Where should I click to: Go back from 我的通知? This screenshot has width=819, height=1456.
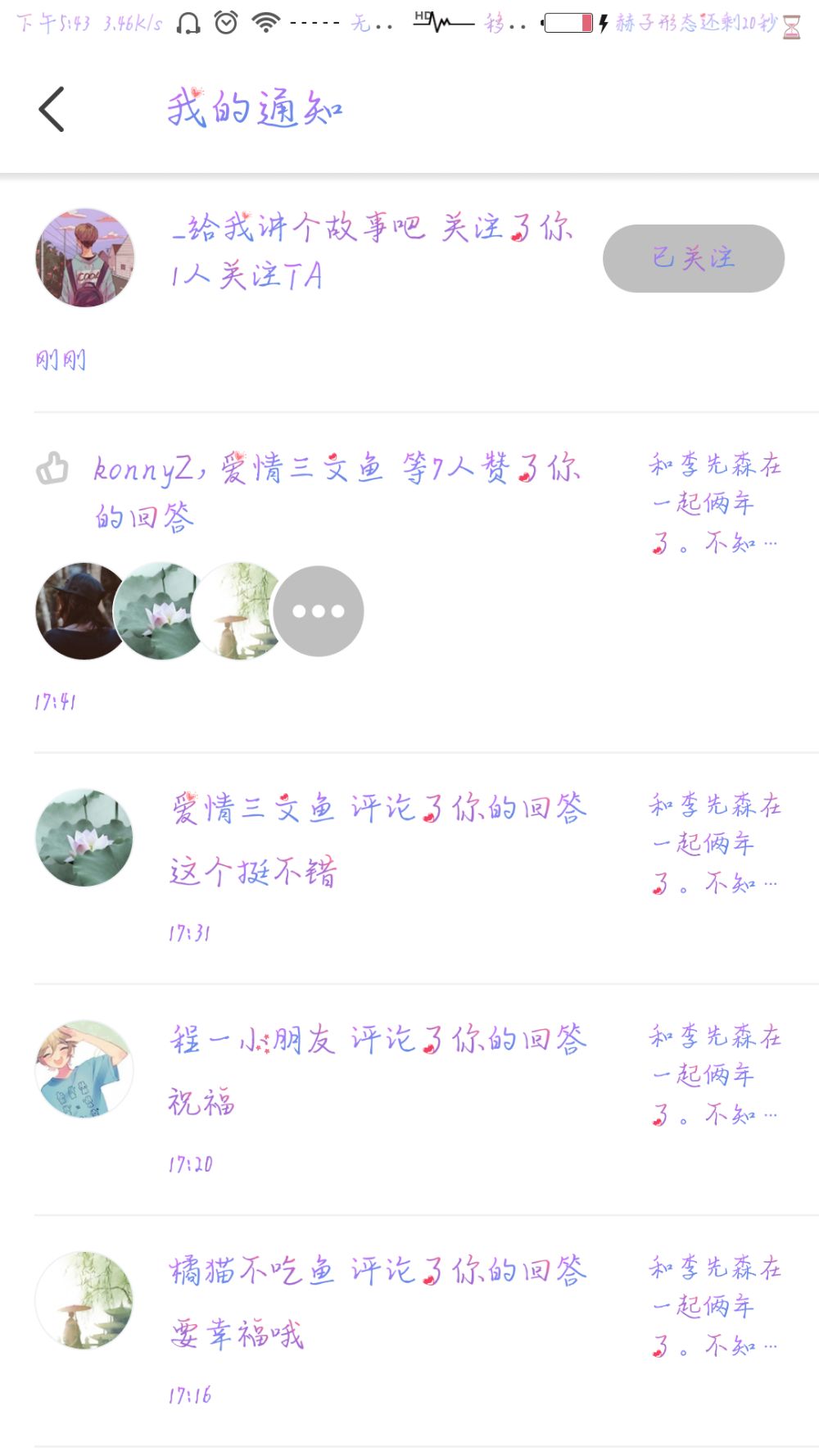(x=52, y=109)
